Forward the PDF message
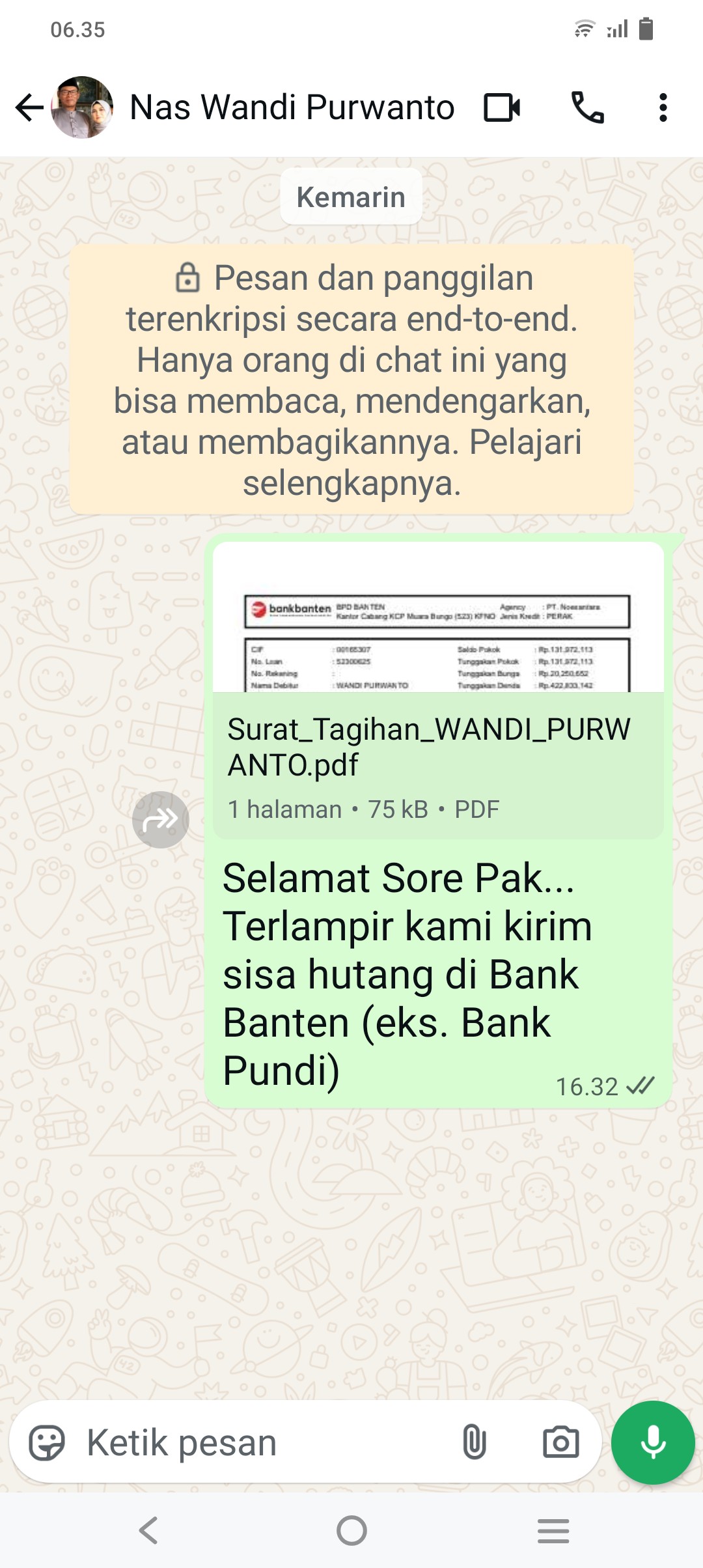This screenshot has width=703, height=1568. (160, 819)
